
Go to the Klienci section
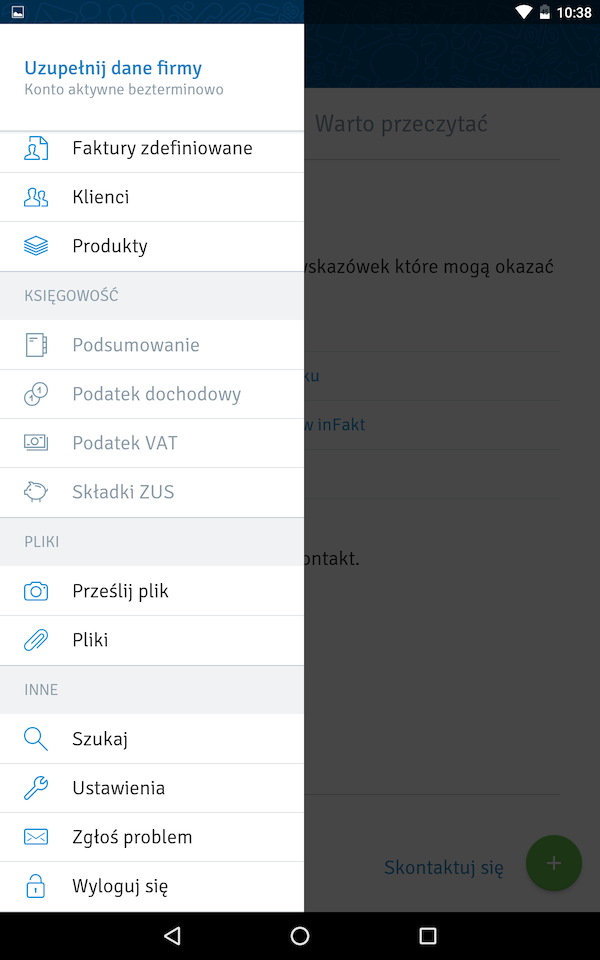(x=152, y=197)
